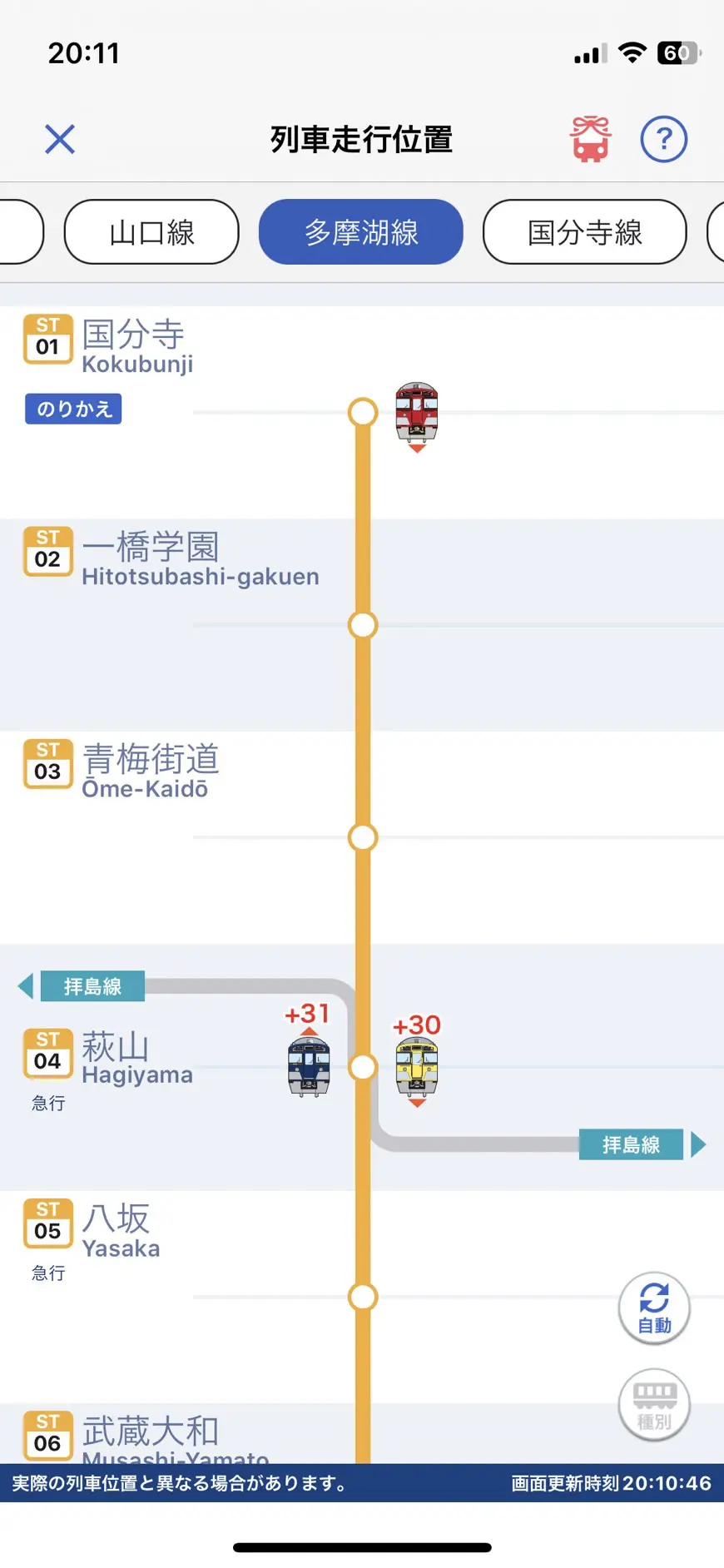Open the red gift train icon
The width and height of the screenshot is (724, 1568).
click(x=590, y=139)
